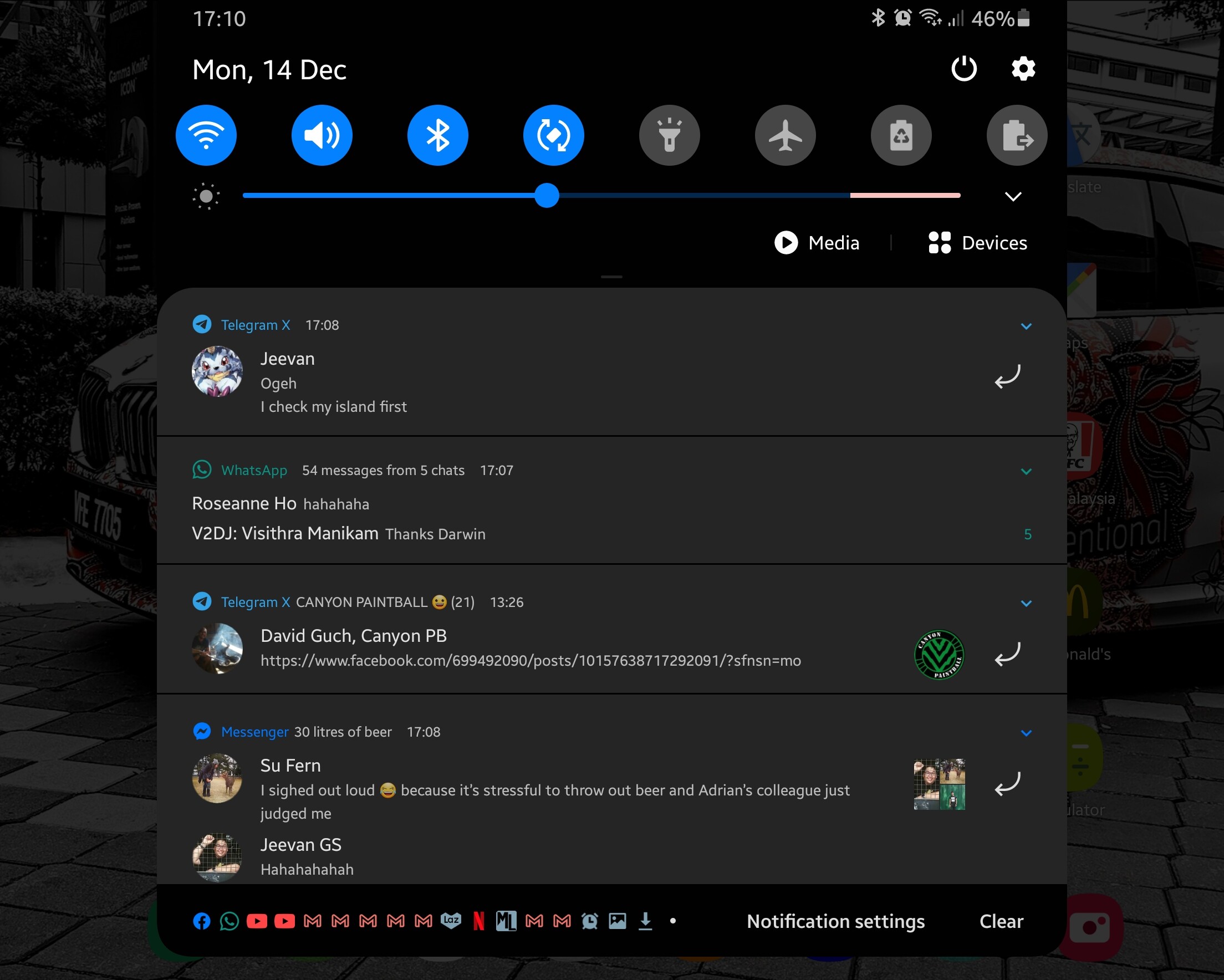Open the Devices panel
The image size is (1224, 980).
pos(978,243)
